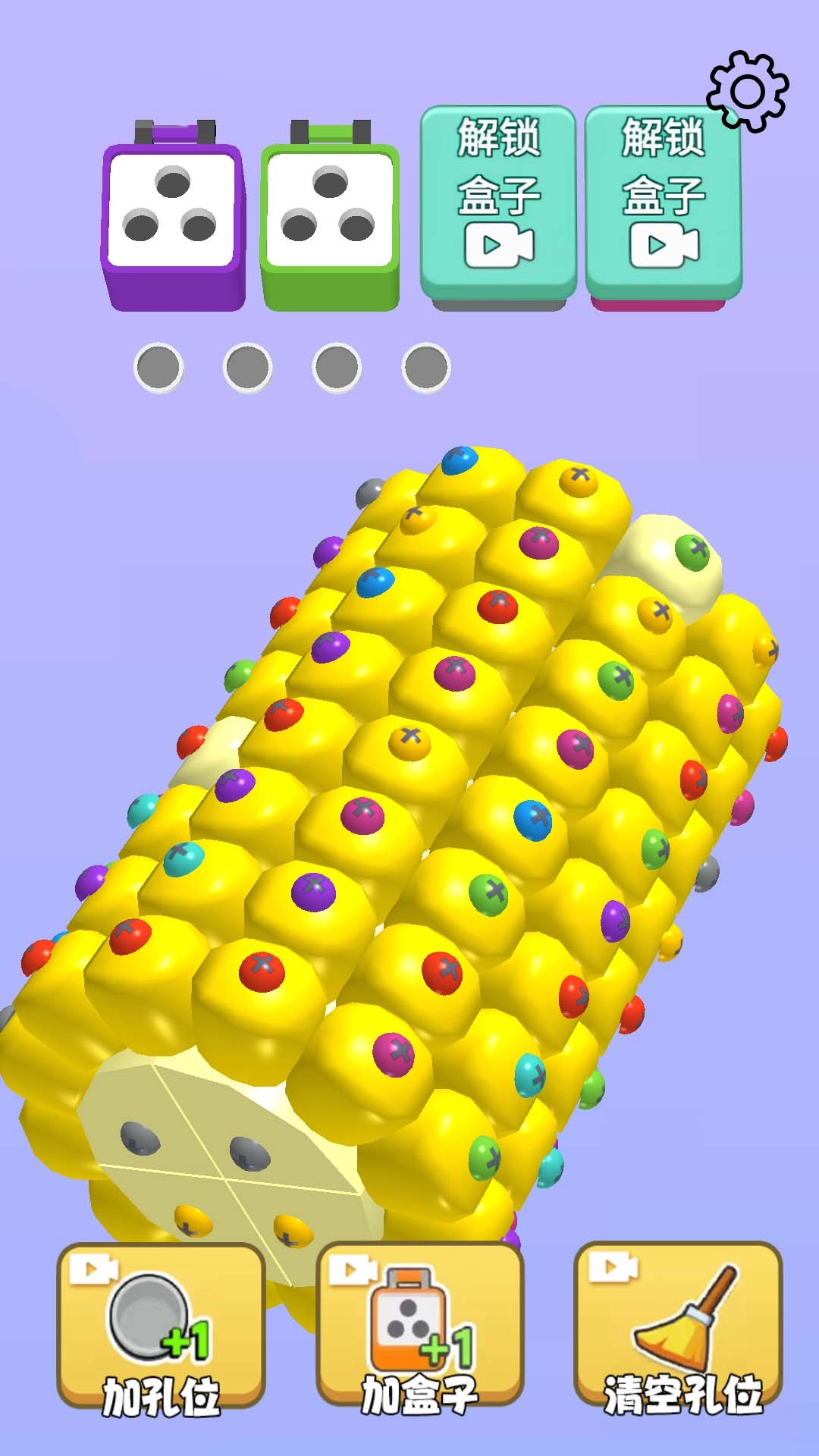Open the settings gear
This screenshot has width=819, height=1456.
[x=748, y=91]
